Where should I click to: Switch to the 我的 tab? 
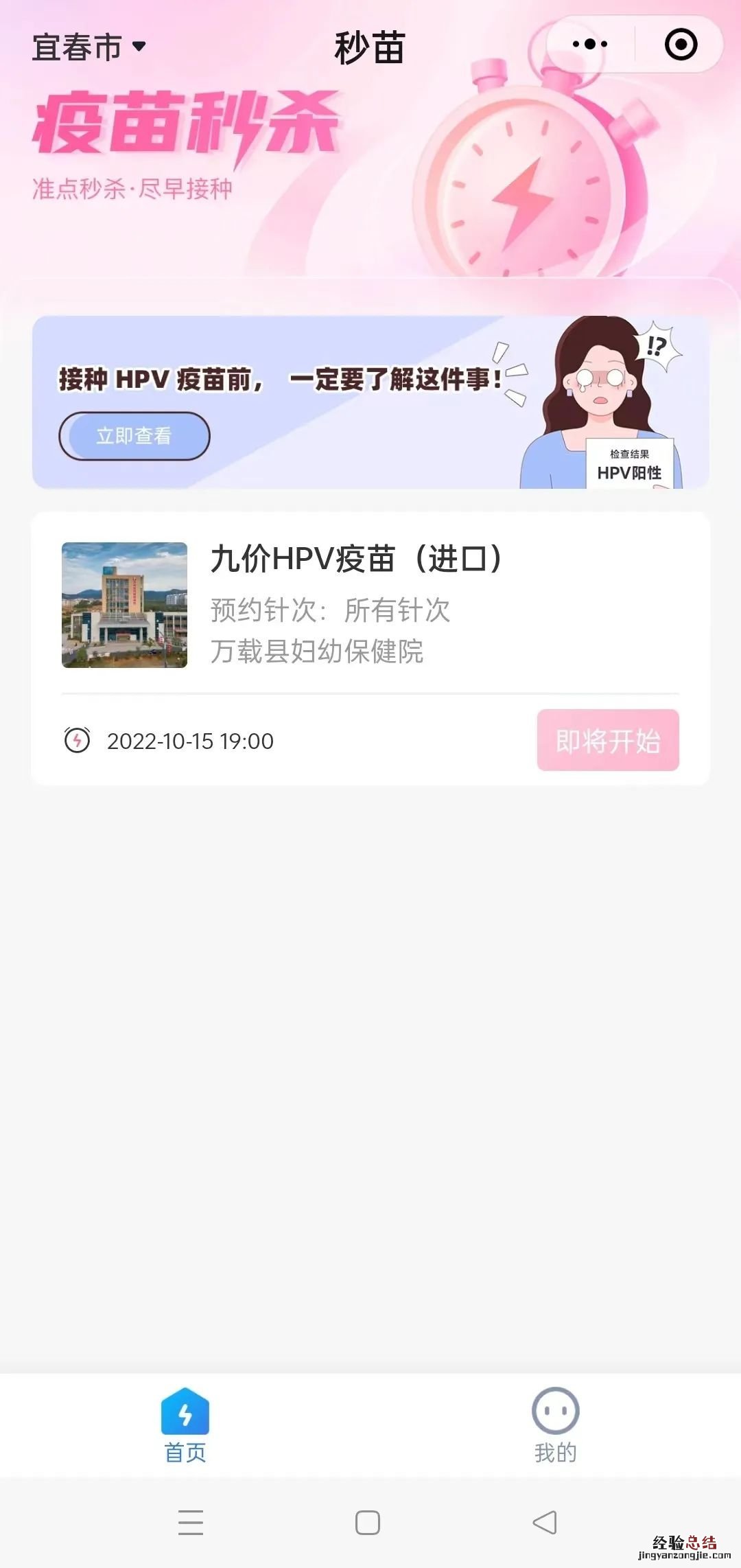coord(555,1427)
